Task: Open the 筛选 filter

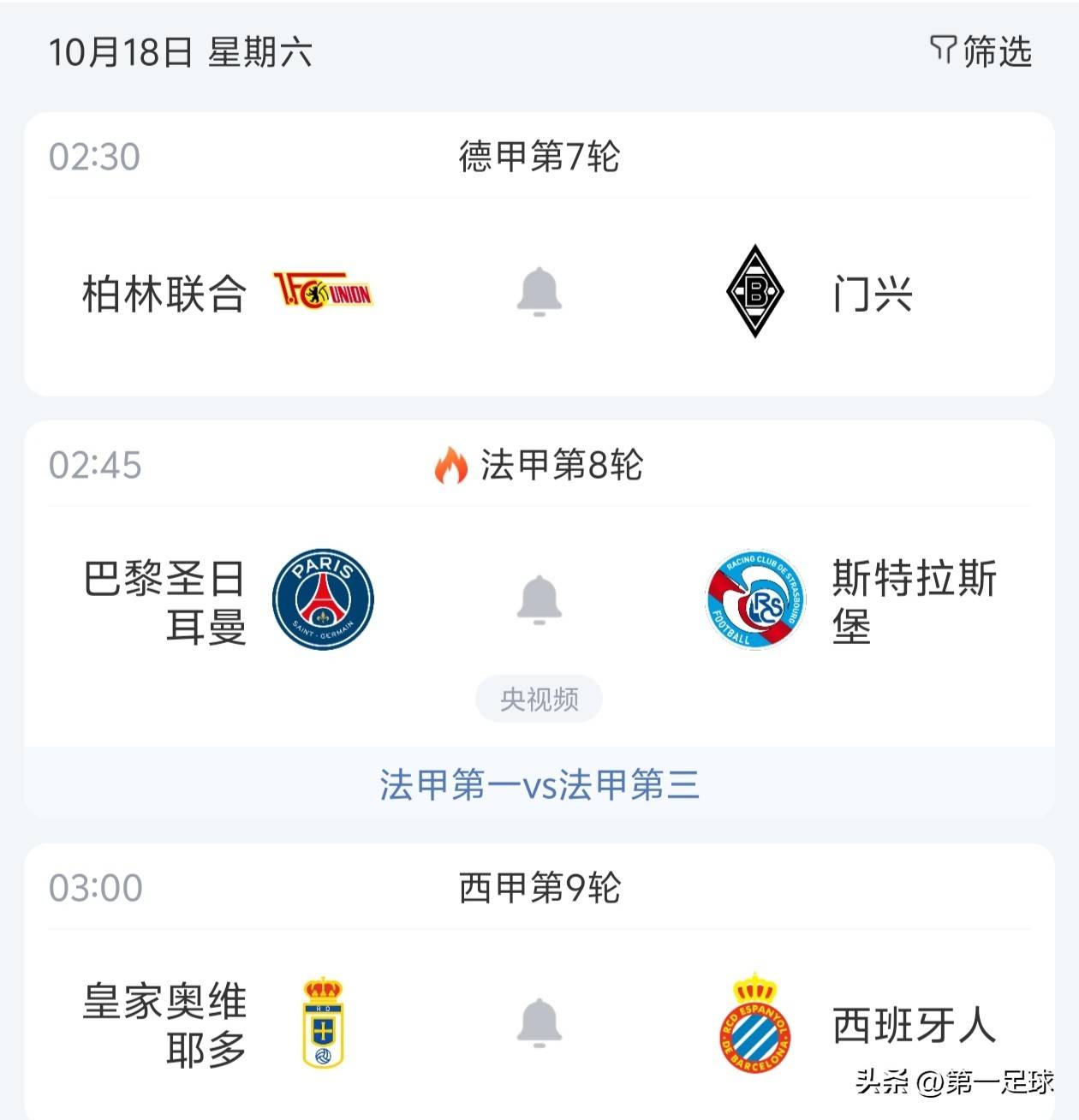Action: [981, 51]
